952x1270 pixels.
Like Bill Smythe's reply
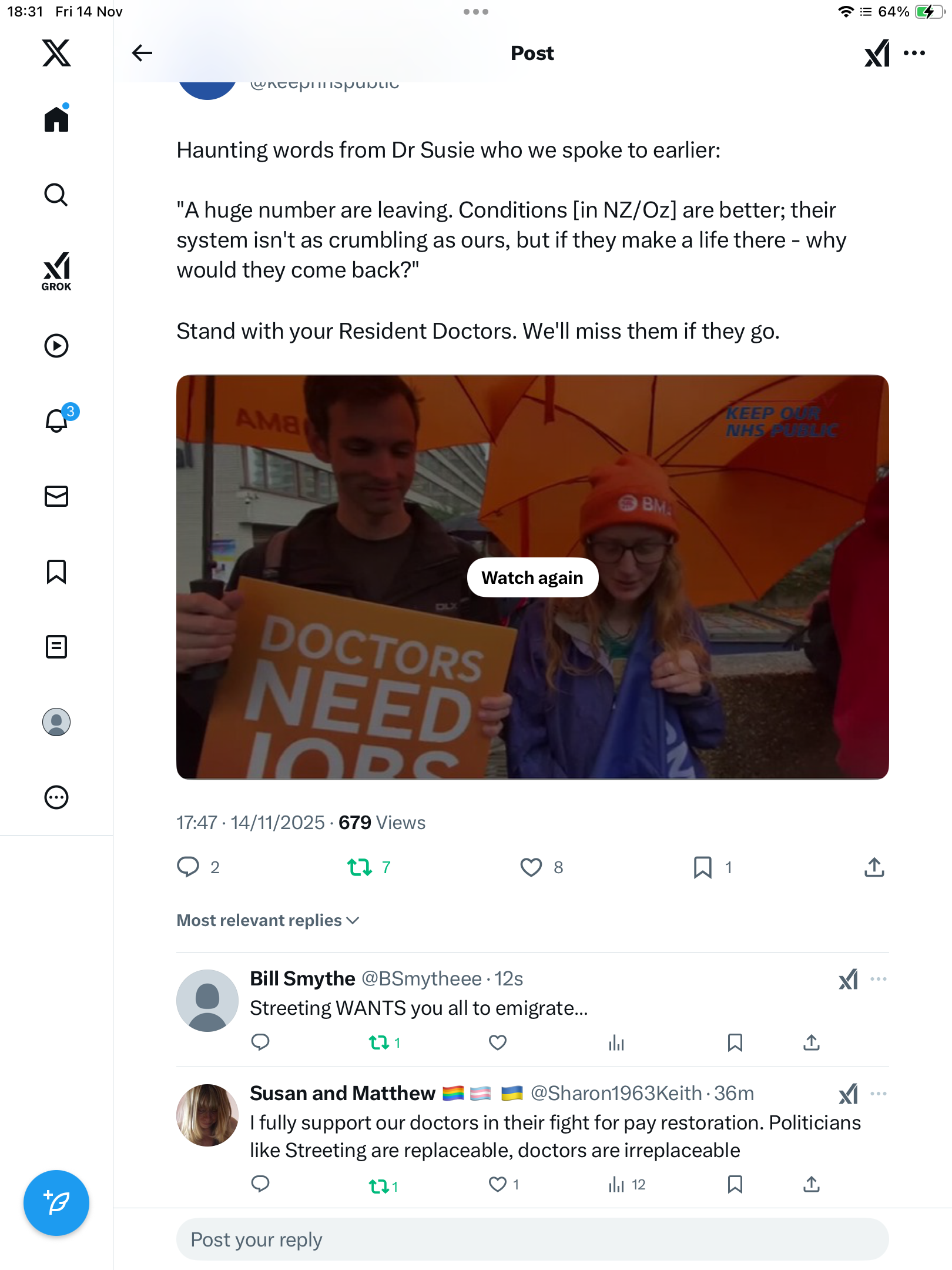click(x=498, y=1042)
